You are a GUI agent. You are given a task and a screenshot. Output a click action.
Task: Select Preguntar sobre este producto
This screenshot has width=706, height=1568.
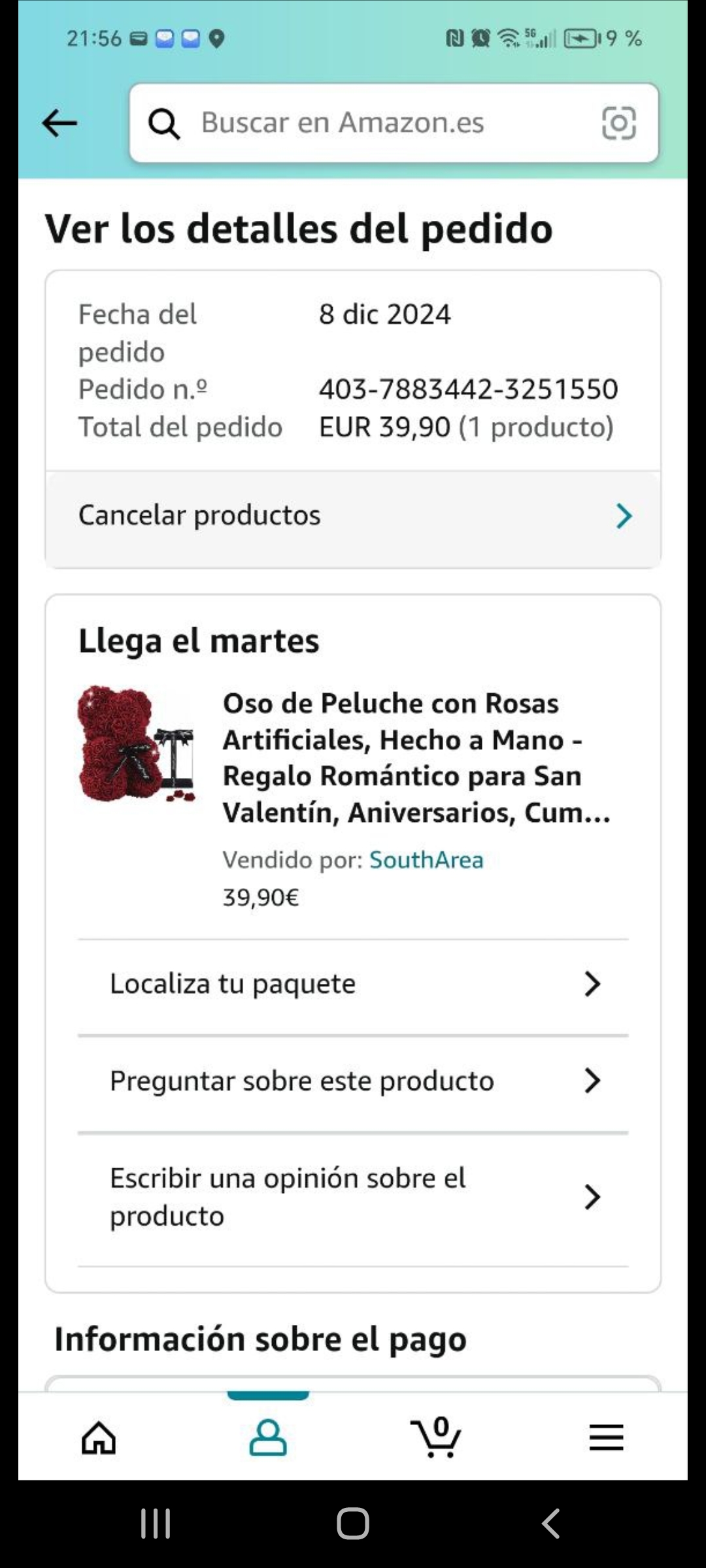tap(353, 1081)
